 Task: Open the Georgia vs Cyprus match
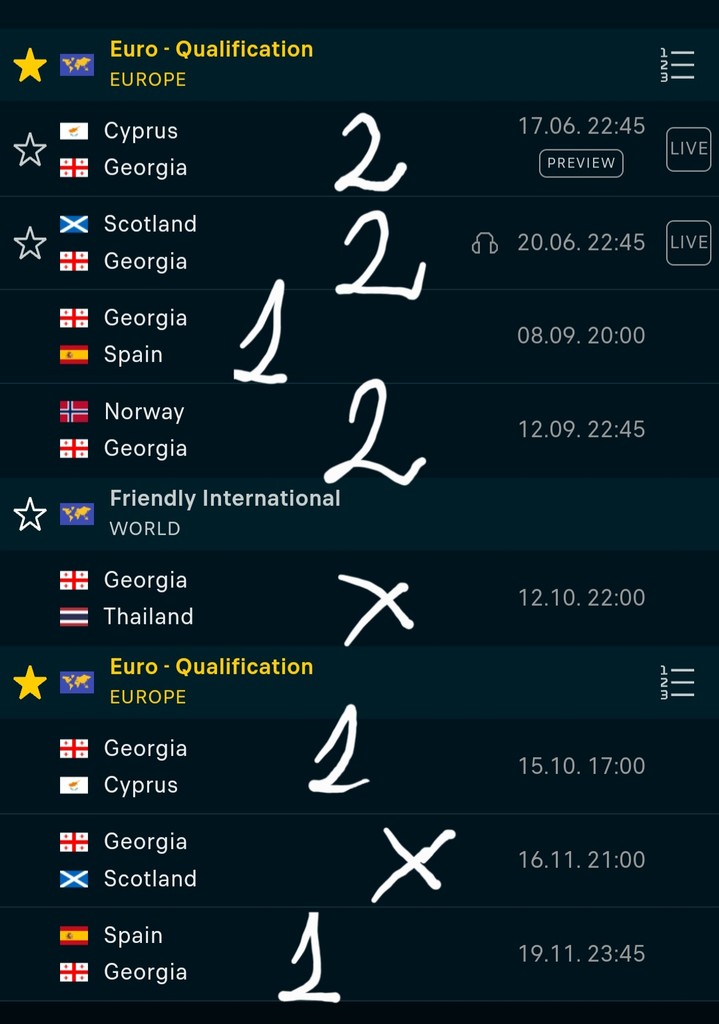coord(145,766)
